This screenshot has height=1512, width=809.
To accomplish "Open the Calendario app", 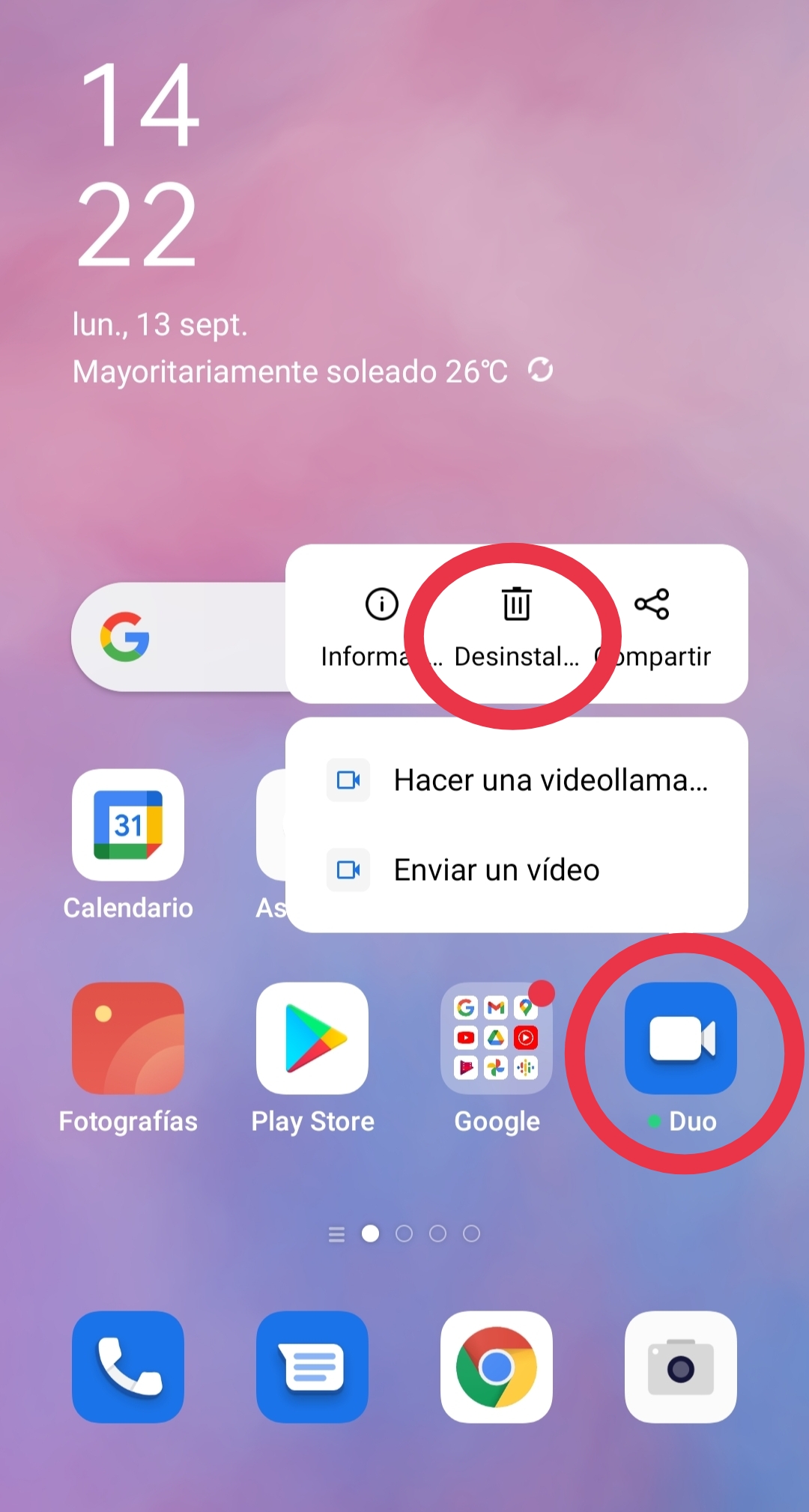I will coord(128,825).
